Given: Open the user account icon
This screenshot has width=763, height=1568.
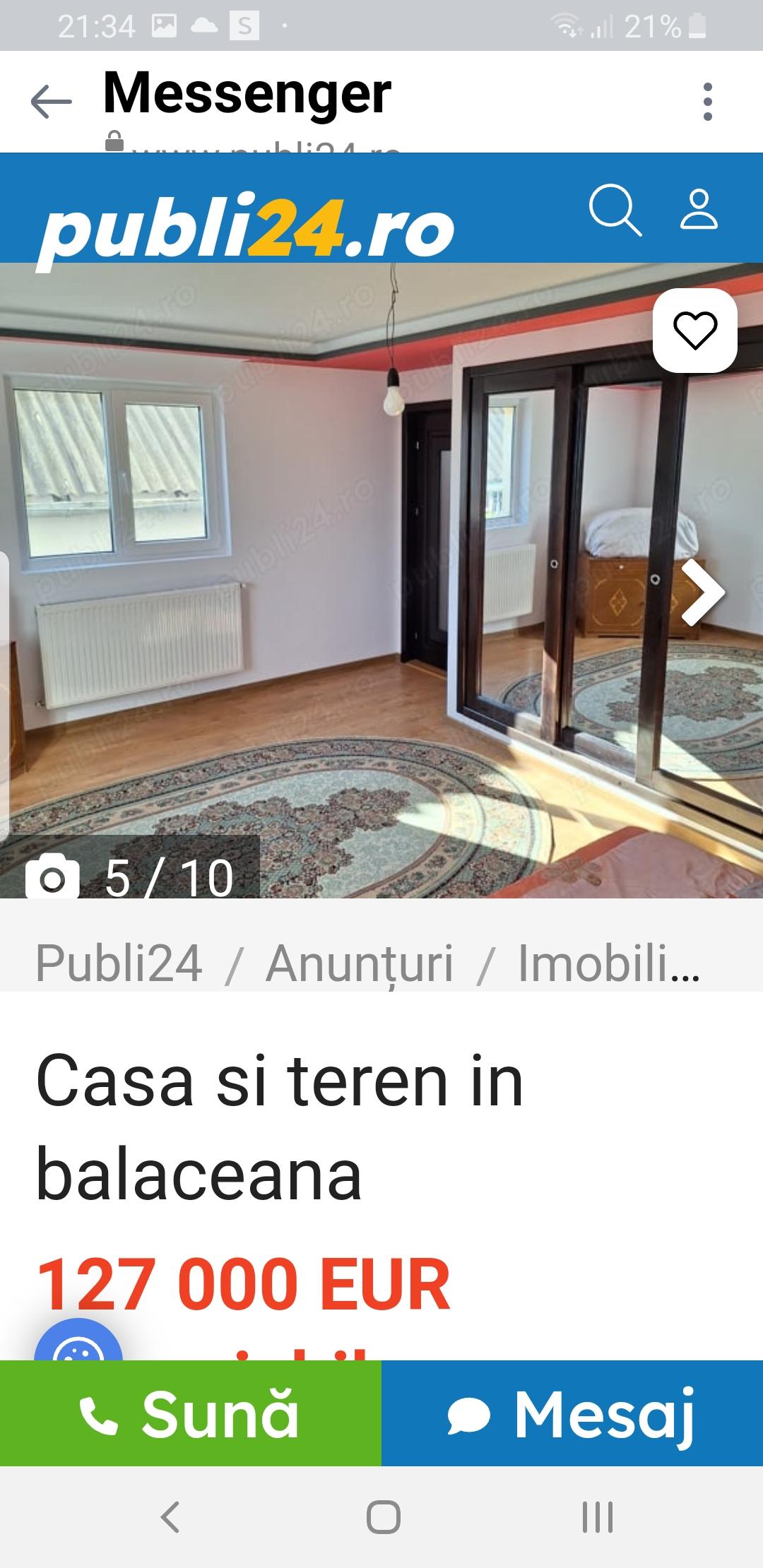Looking at the screenshot, I should pyautogui.click(x=699, y=209).
